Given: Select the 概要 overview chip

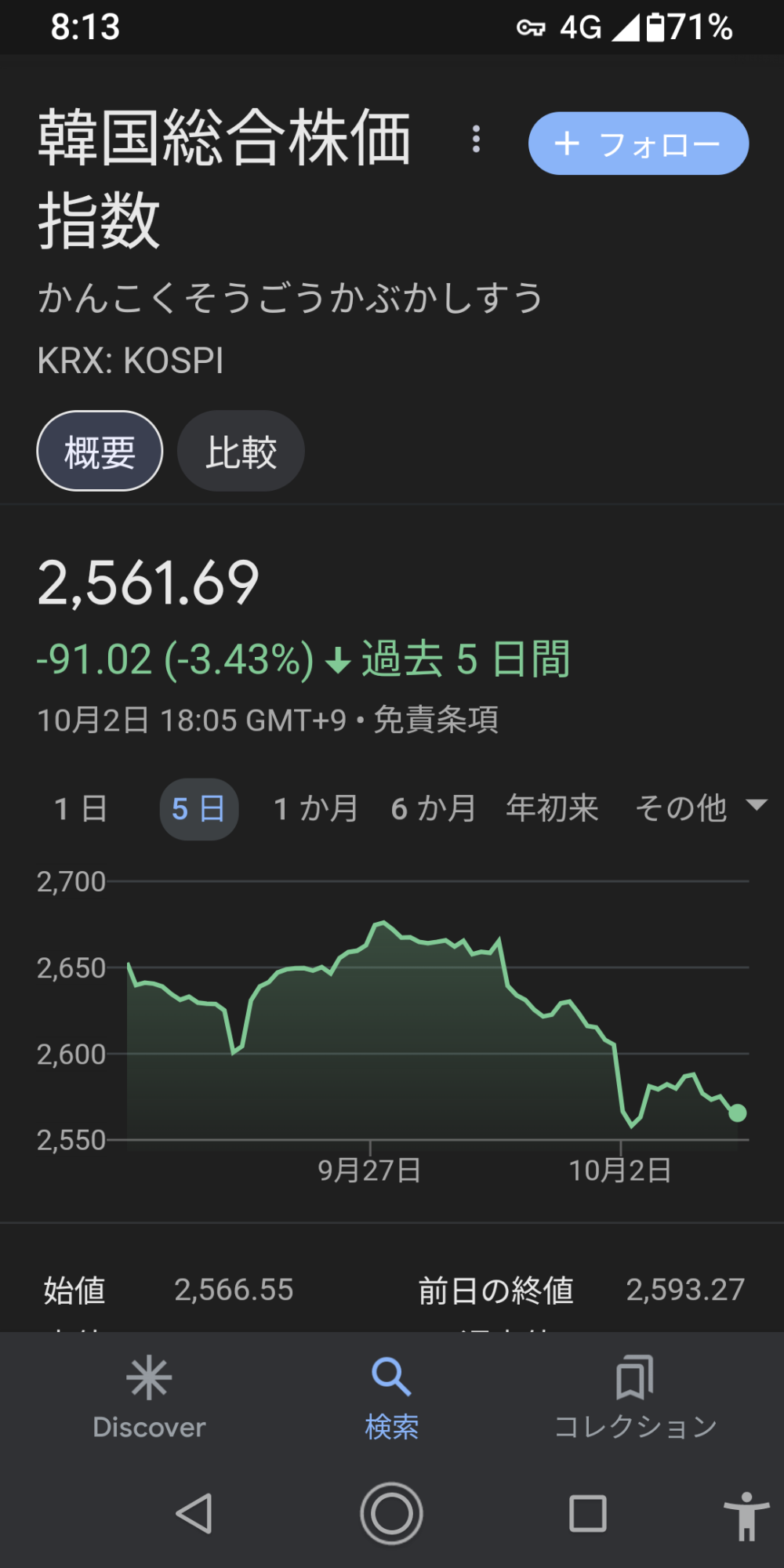Looking at the screenshot, I should coord(100,451).
